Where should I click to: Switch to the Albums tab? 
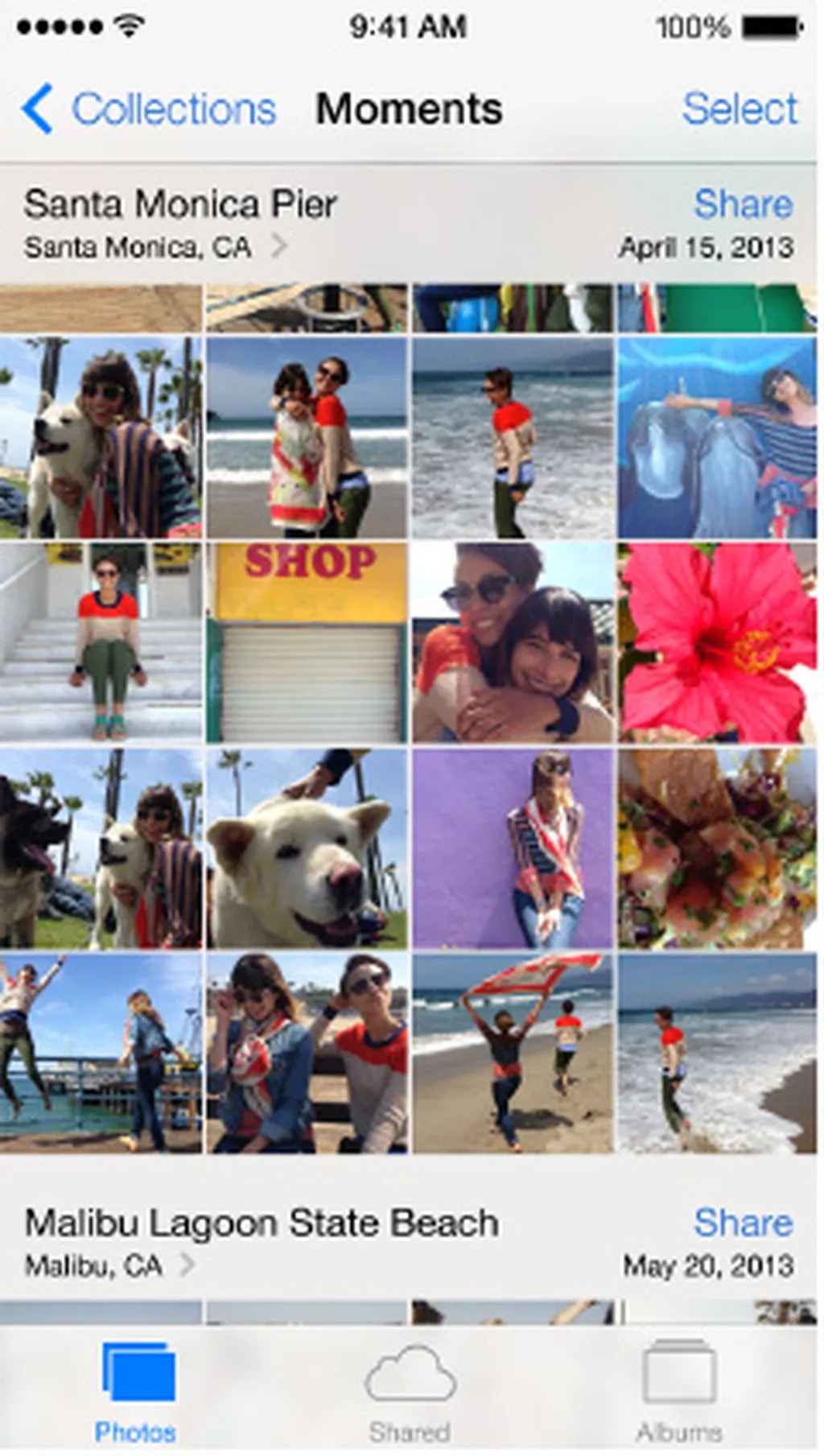tap(678, 1390)
